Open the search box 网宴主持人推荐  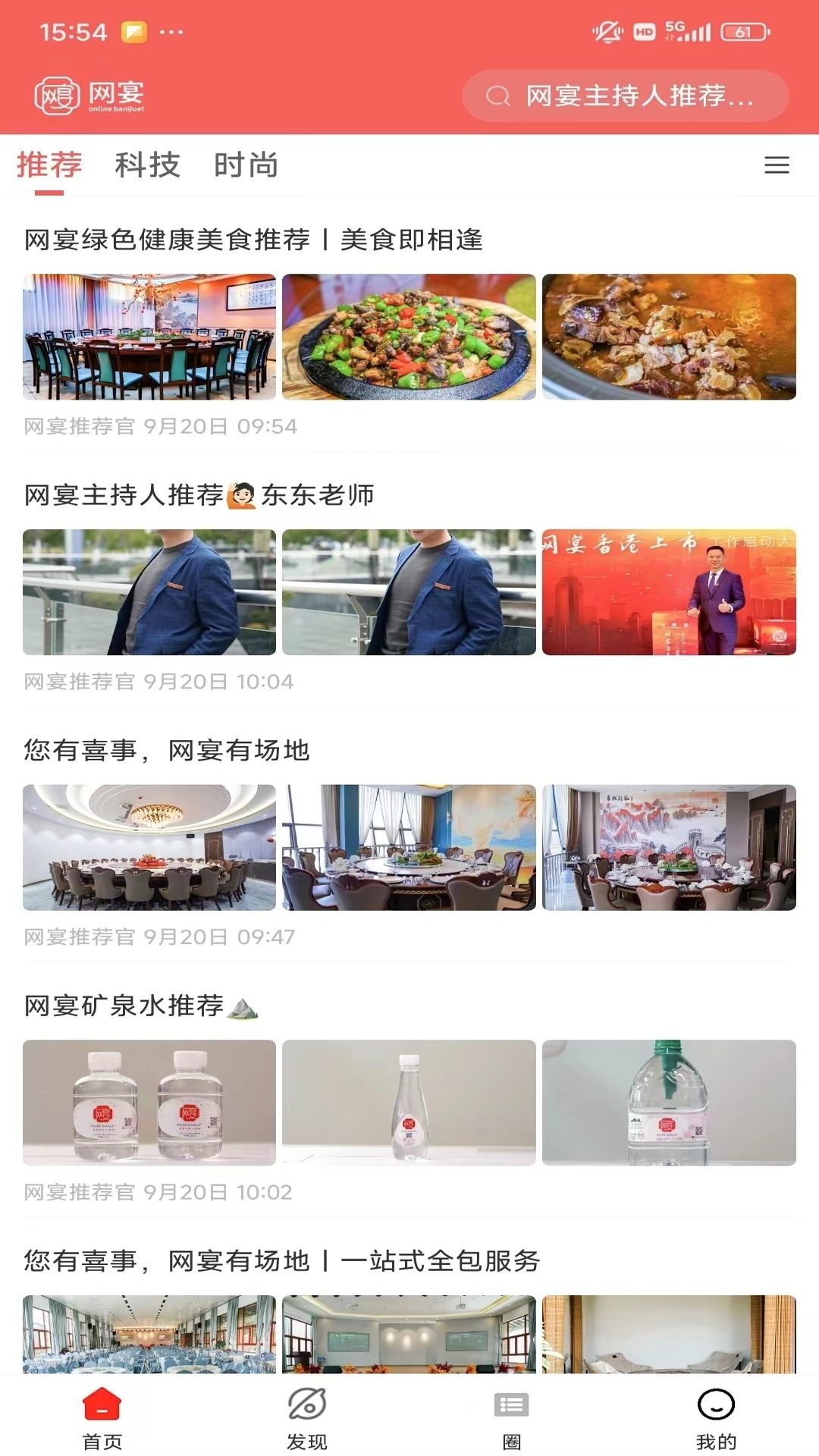pyautogui.click(x=625, y=96)
